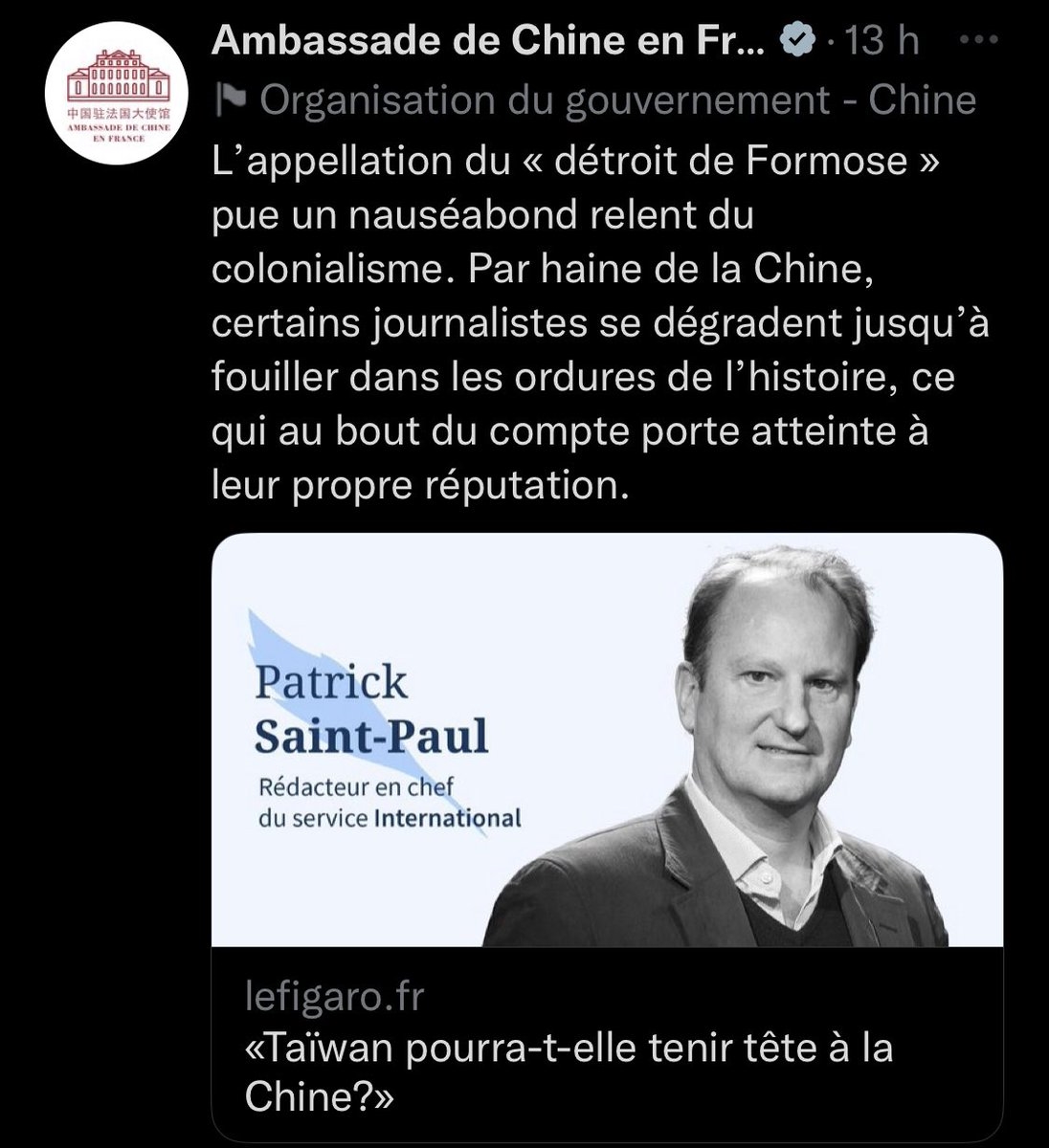Open the tweet's three-dot overflow menu

coord(977,42)
